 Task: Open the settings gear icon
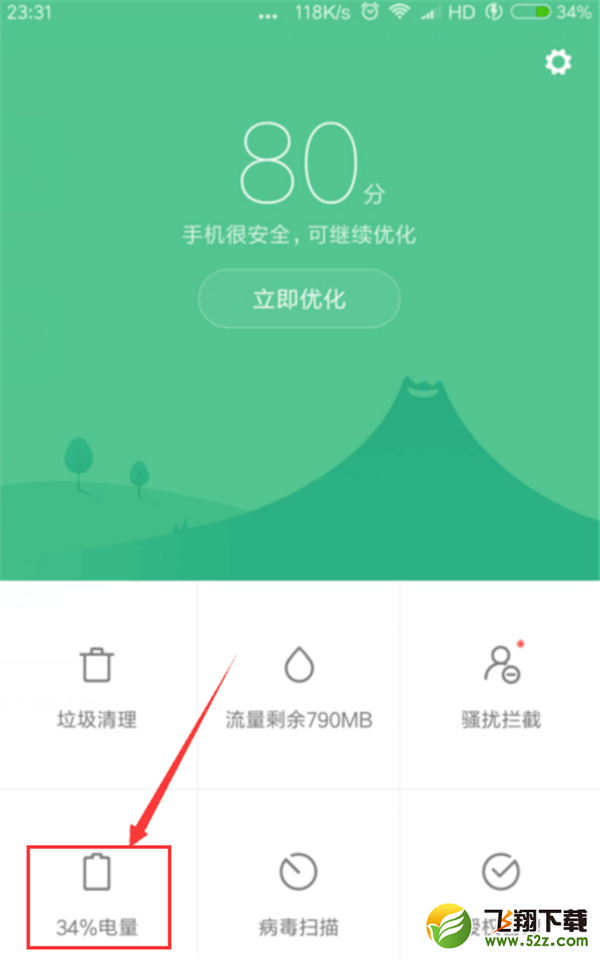pyautogui.click(x=558, y=63)
